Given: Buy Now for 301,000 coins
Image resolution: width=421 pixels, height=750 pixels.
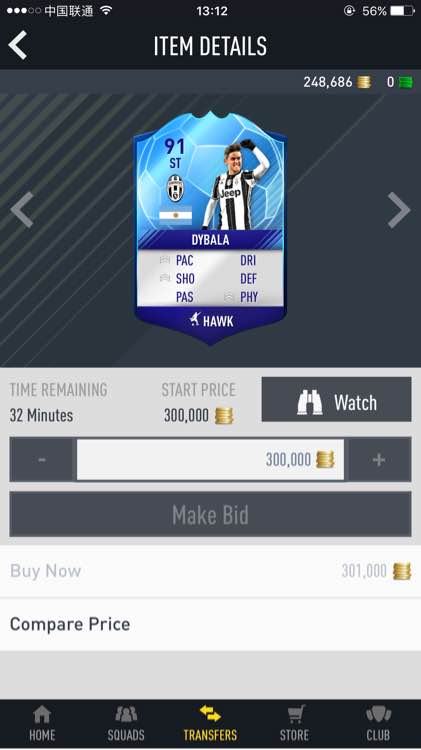Looking at the screenshot, I should 210,571.
